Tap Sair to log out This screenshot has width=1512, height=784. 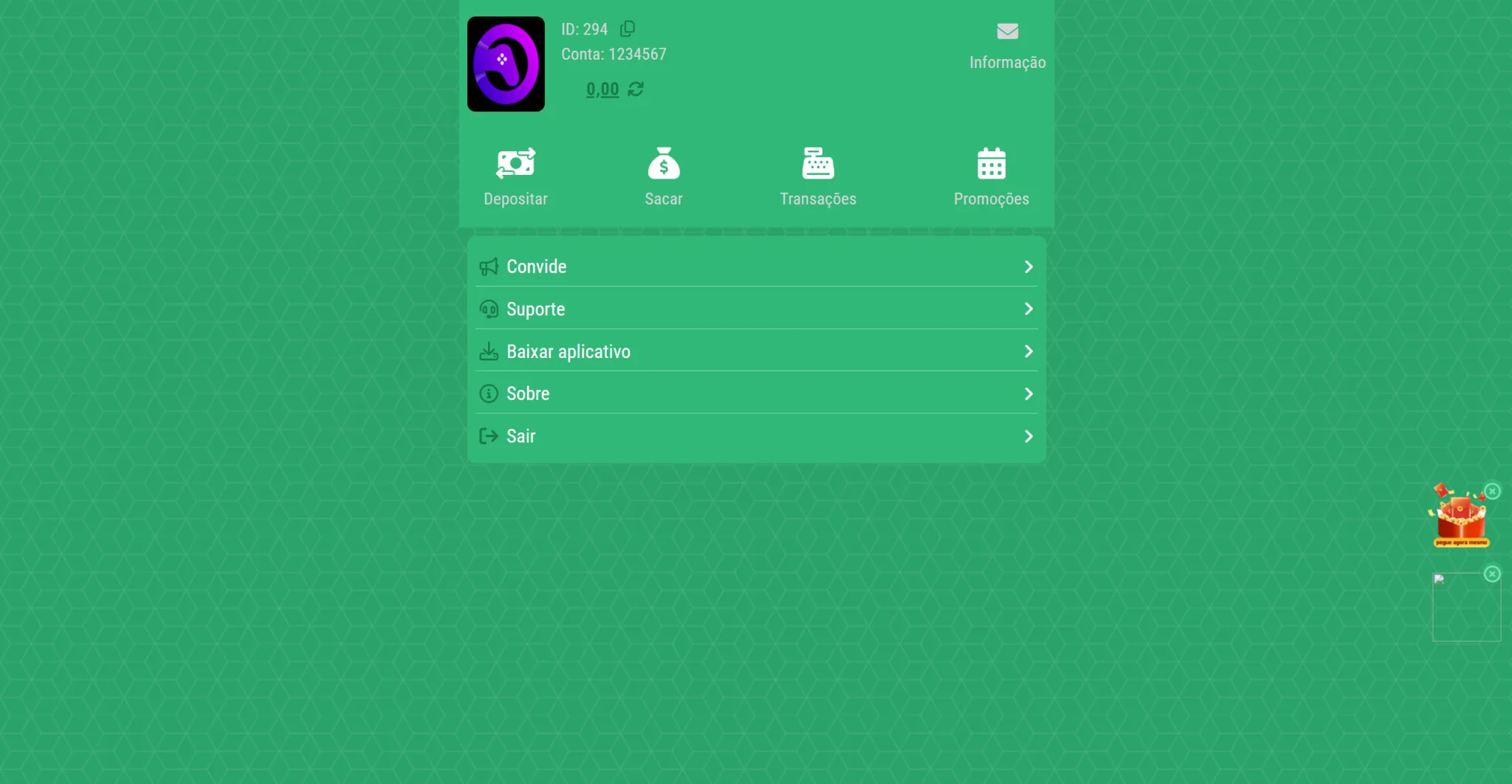756,436
